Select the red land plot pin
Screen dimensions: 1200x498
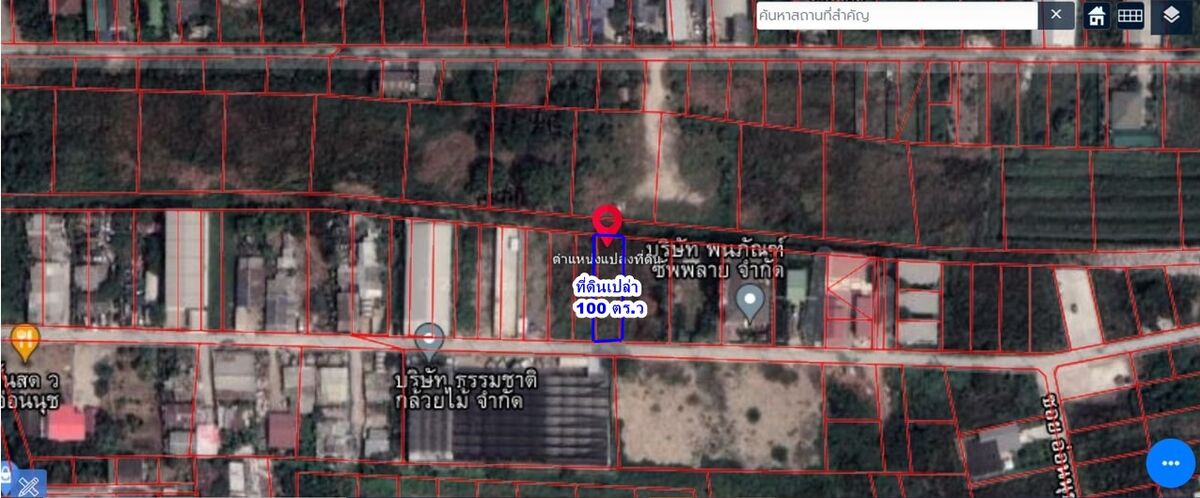[x=607, y=220]
